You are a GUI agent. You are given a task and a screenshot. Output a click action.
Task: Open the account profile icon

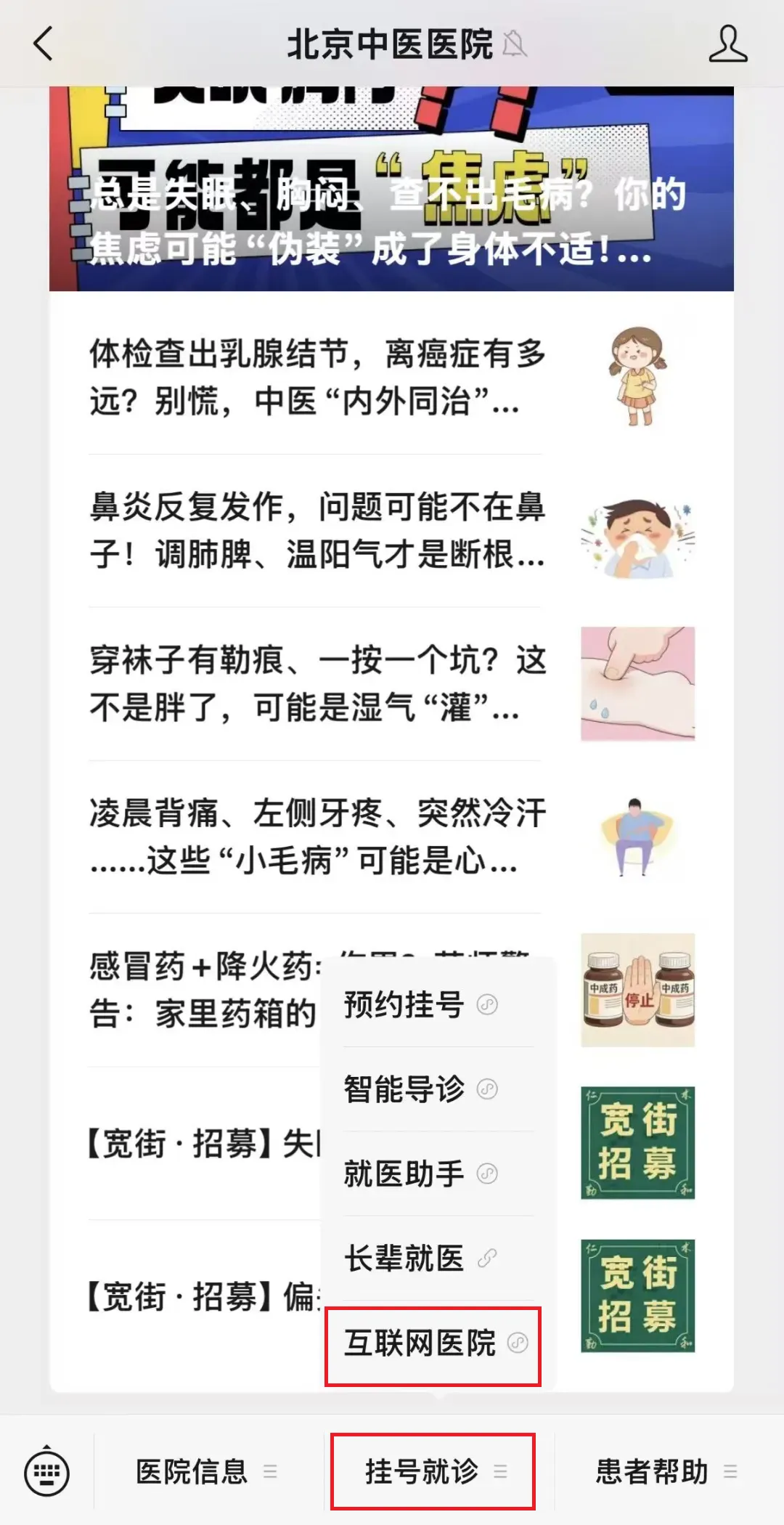pos(727,44)
